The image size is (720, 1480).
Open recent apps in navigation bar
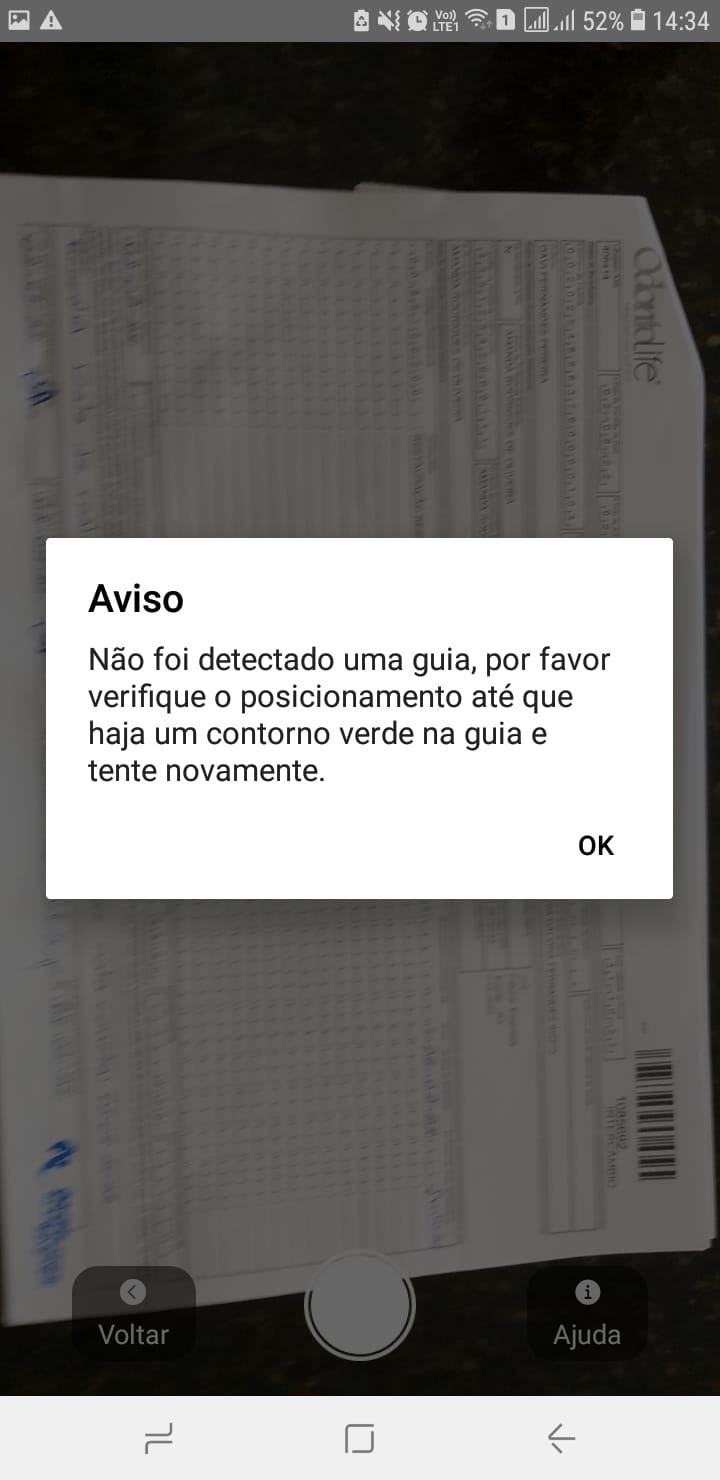click(159, 1439)
